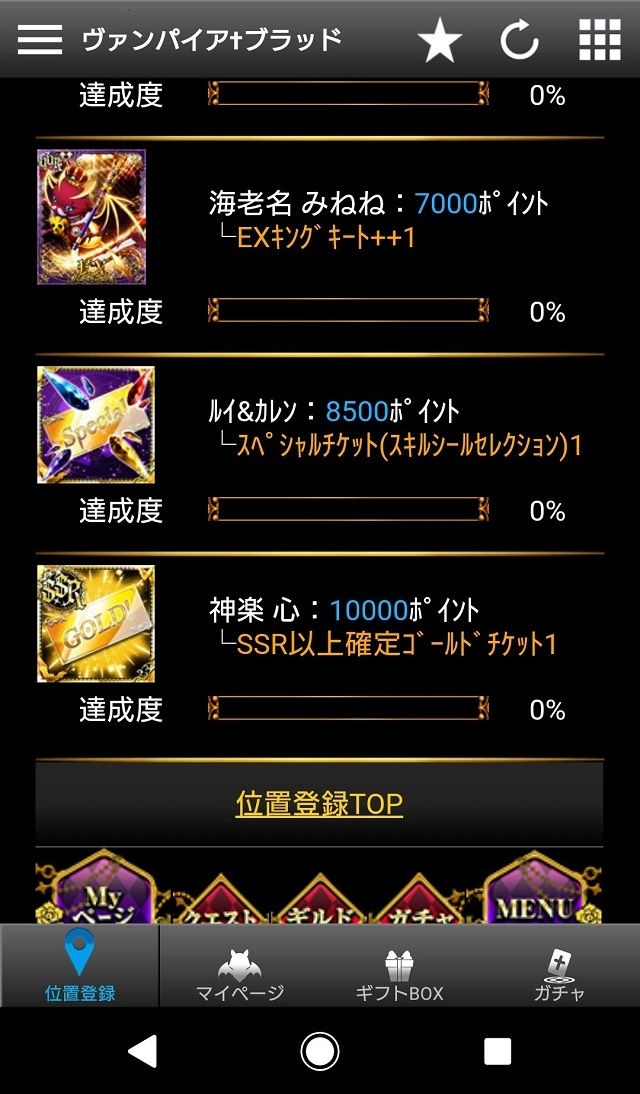
Task: Open the grid apps menu icon
Action: (x=599, y=40)
